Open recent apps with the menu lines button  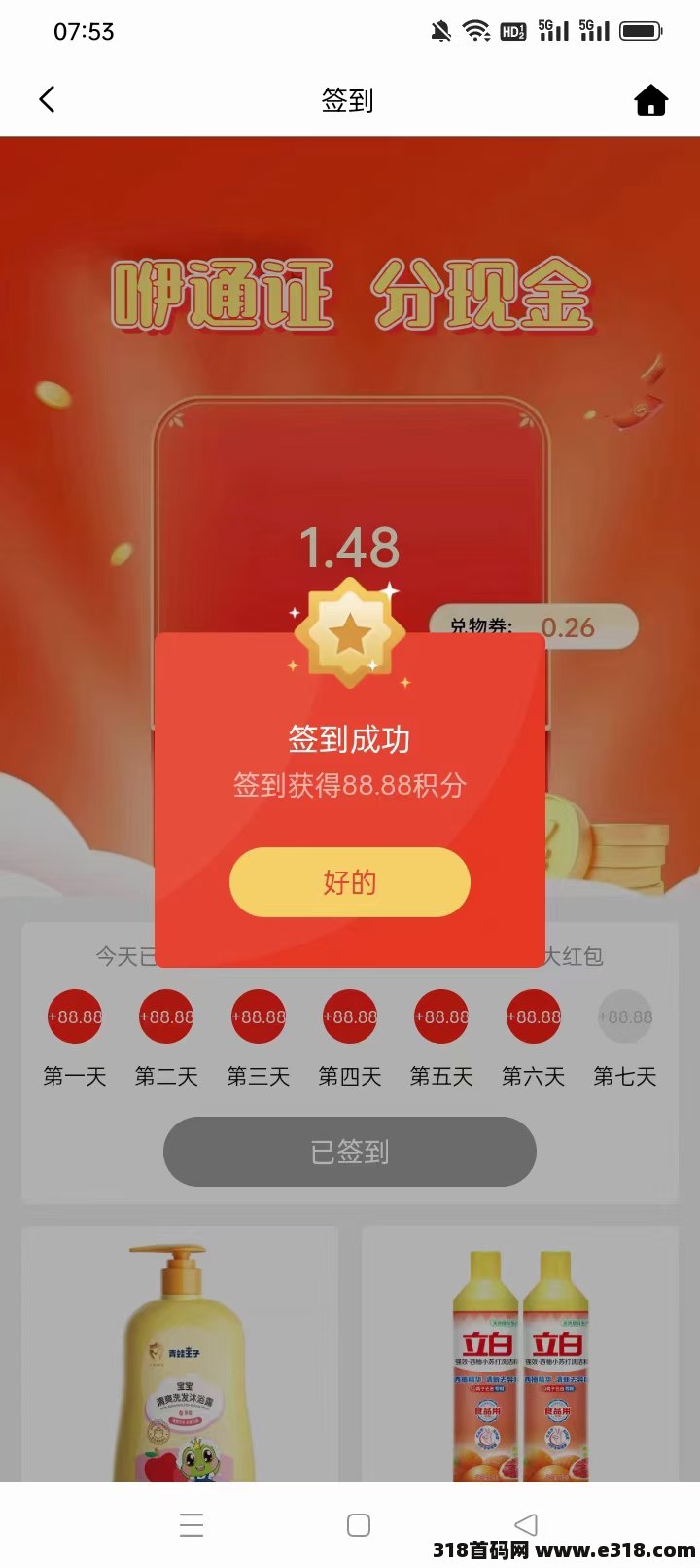click(192, 1524)
